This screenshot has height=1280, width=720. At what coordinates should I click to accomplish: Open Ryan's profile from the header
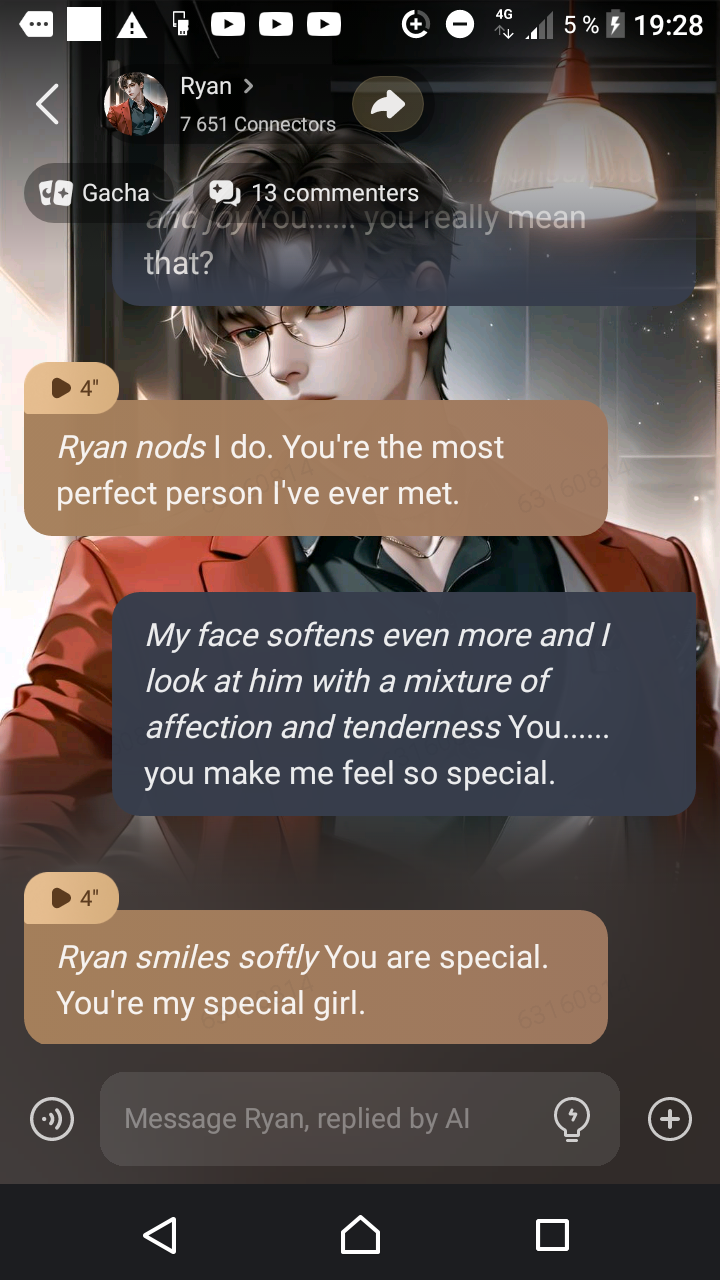click(217, 103)
